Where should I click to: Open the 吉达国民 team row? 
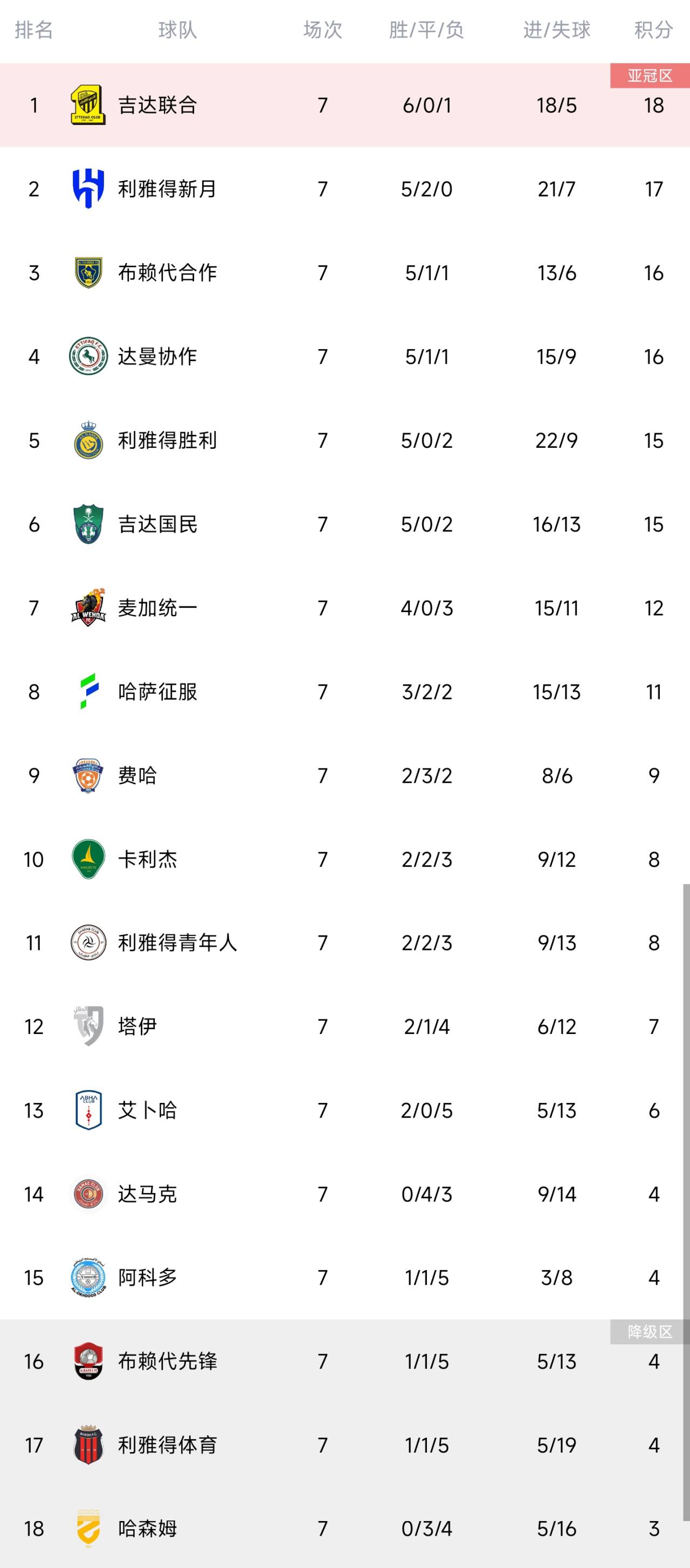tap(344, 524)
